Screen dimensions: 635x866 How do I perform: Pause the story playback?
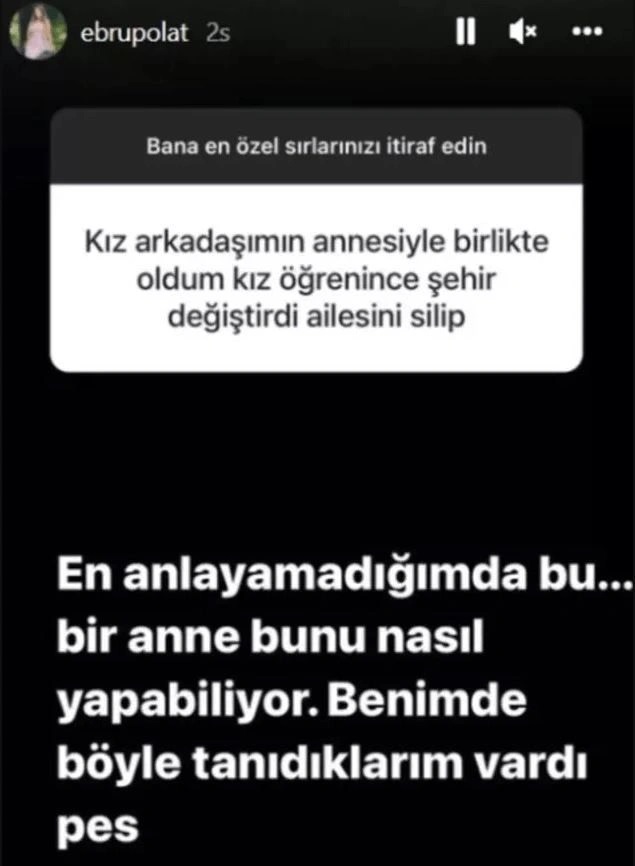[x=465, y=33]
